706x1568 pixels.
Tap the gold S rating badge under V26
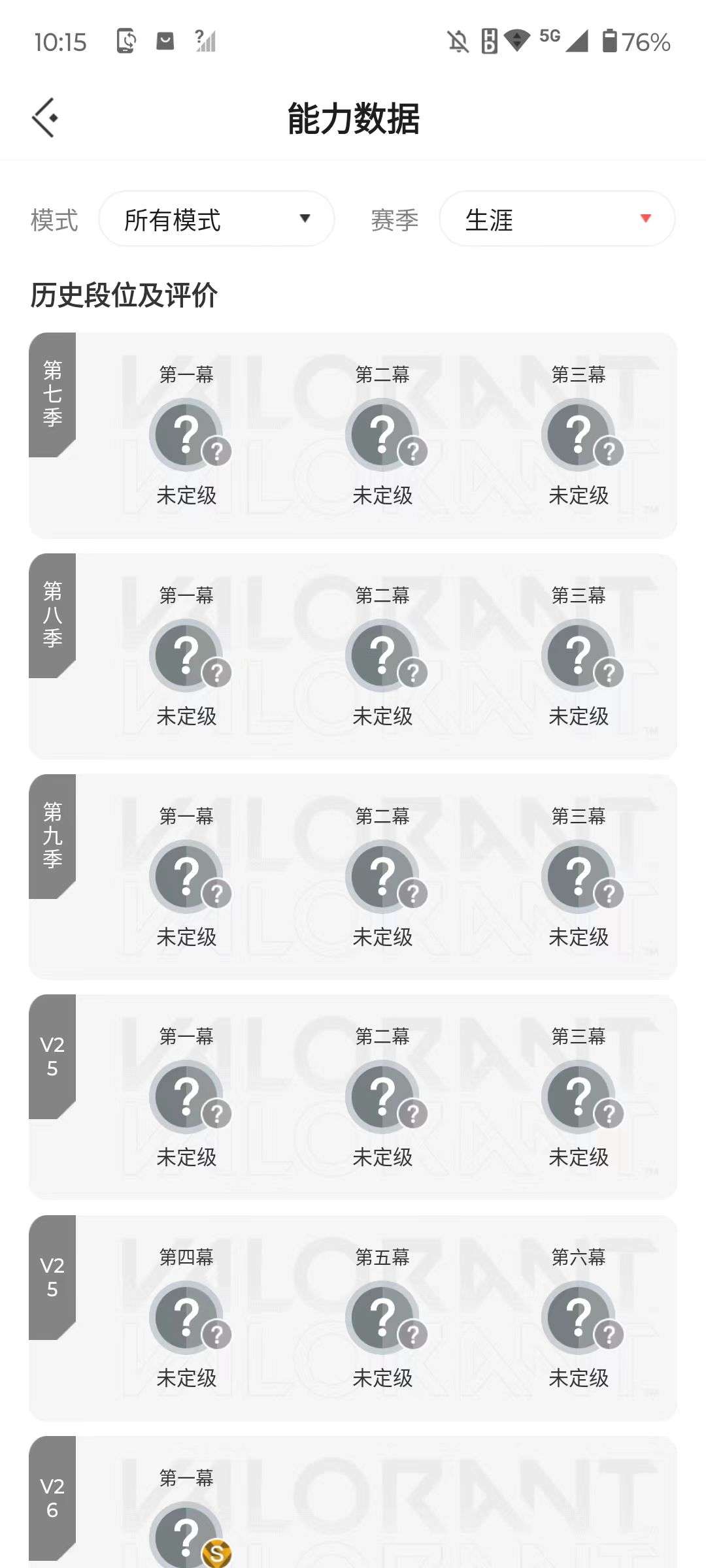(x=216, y=1550)
